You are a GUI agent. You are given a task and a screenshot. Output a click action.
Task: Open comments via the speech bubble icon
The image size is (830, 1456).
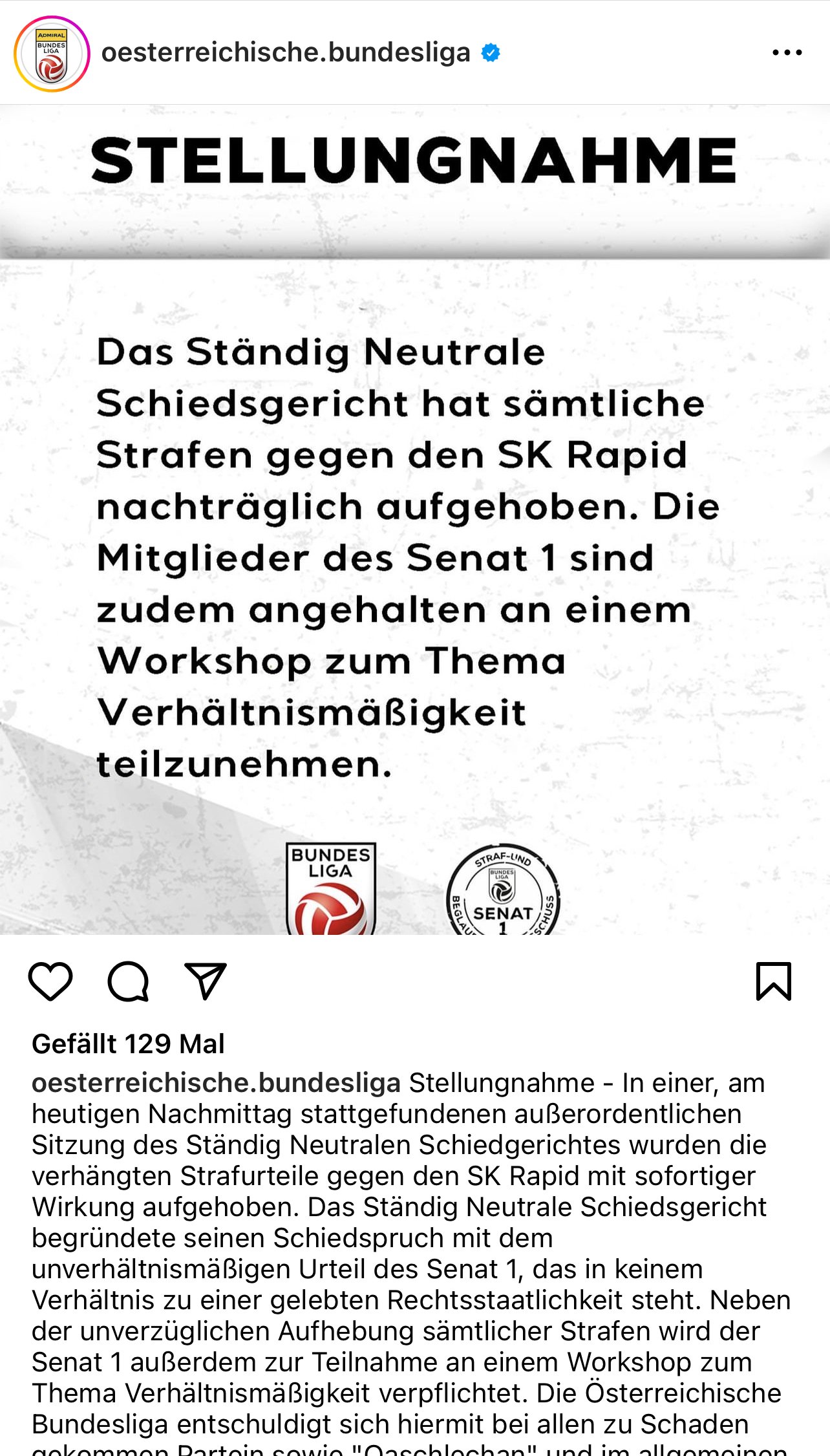128,981
